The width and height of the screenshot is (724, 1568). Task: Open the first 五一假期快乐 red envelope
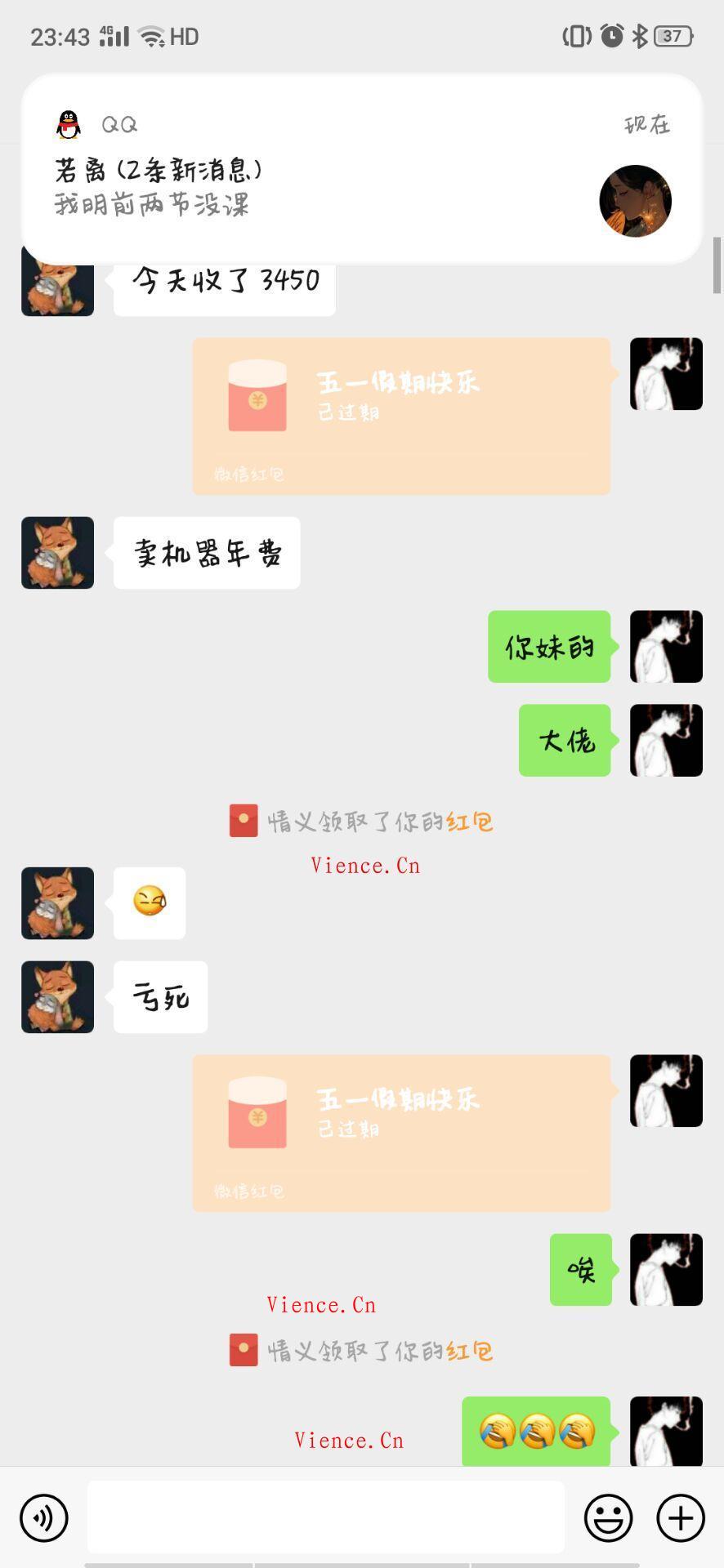400,415
